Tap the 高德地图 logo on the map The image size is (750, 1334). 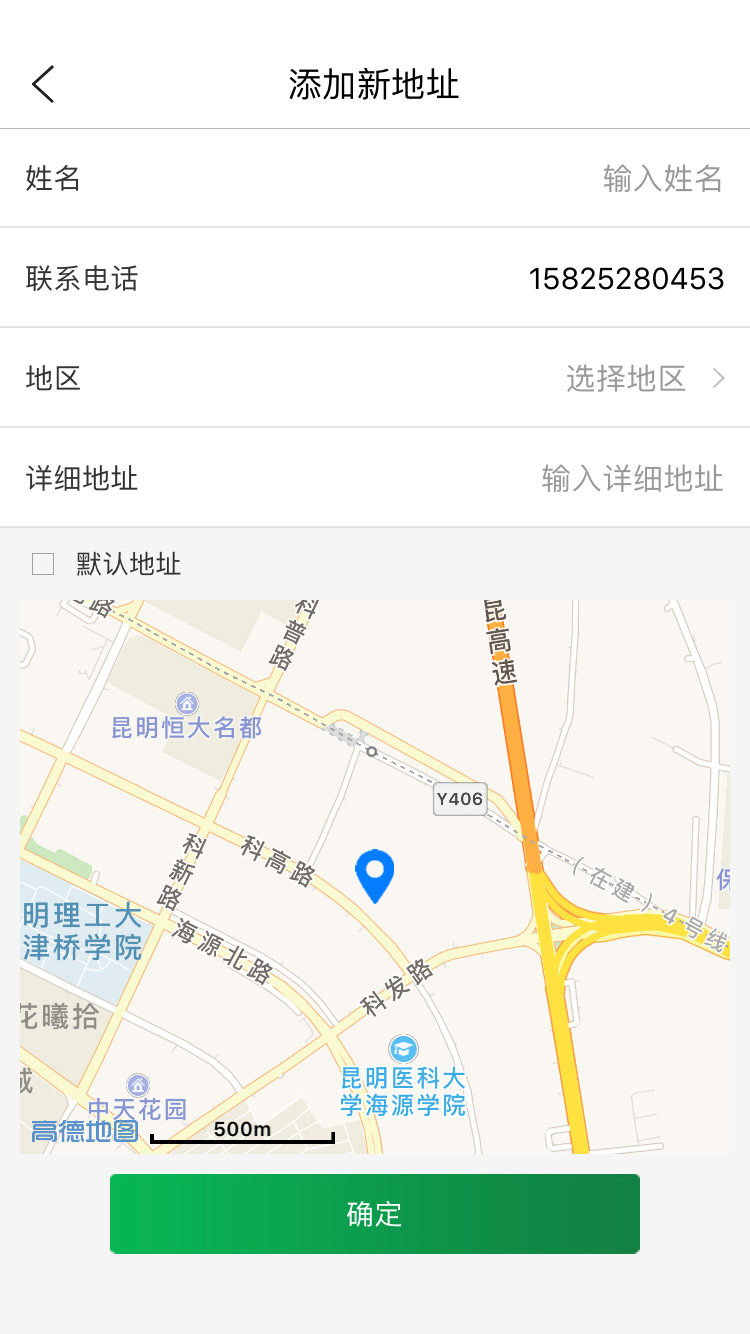(x=83, y=1130)
